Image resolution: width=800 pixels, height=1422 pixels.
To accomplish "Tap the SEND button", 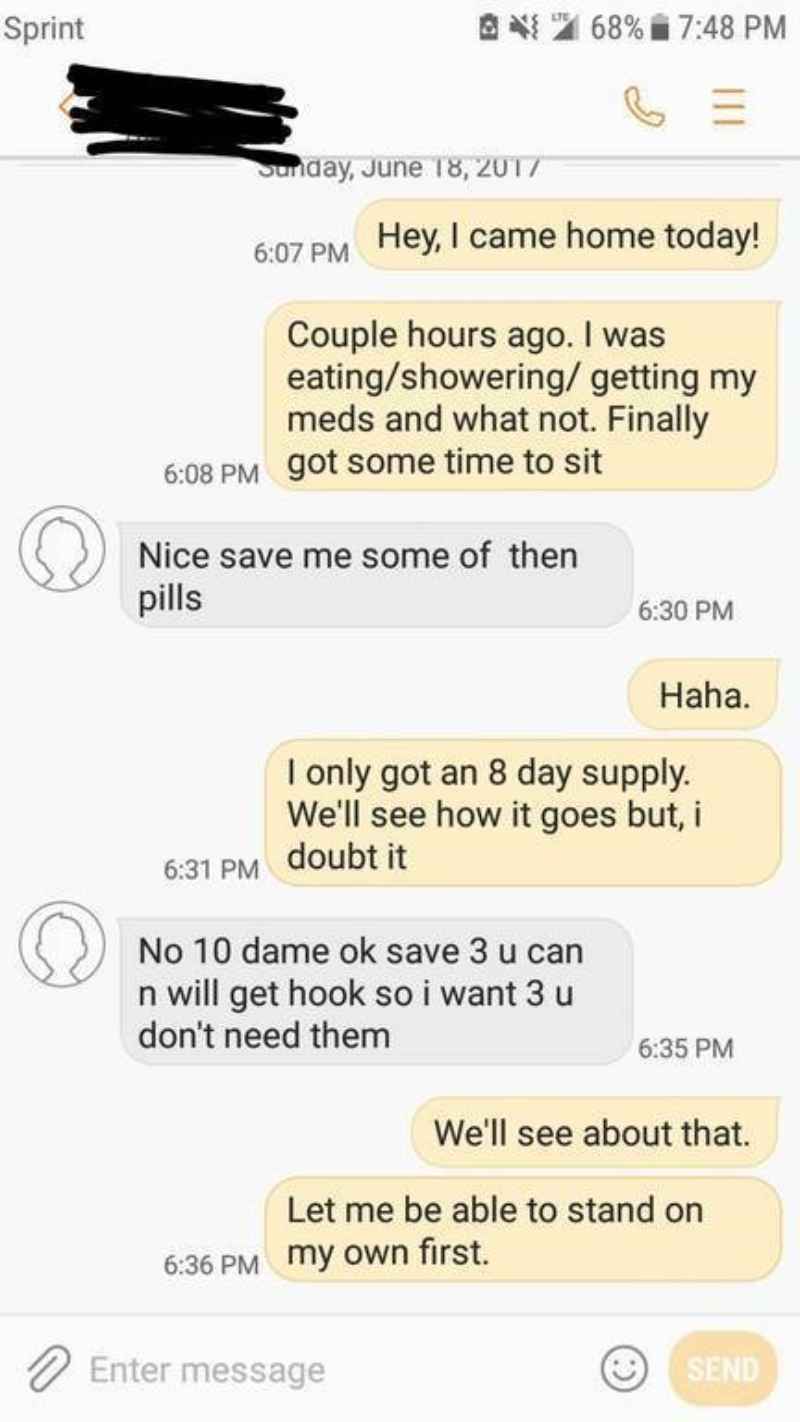I will pos(723,1368).
